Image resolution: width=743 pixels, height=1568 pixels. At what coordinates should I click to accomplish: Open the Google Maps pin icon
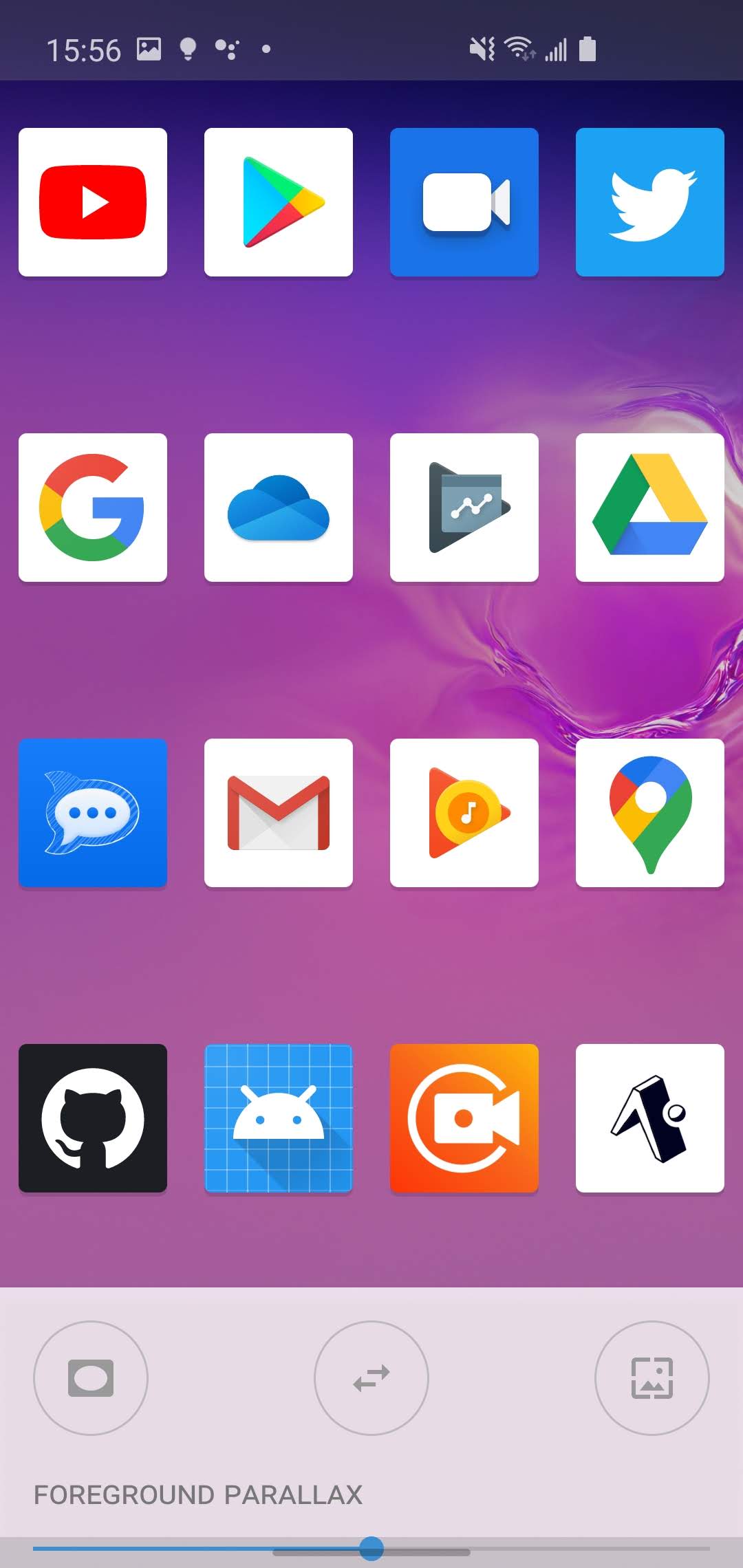[x=650, y=813]
